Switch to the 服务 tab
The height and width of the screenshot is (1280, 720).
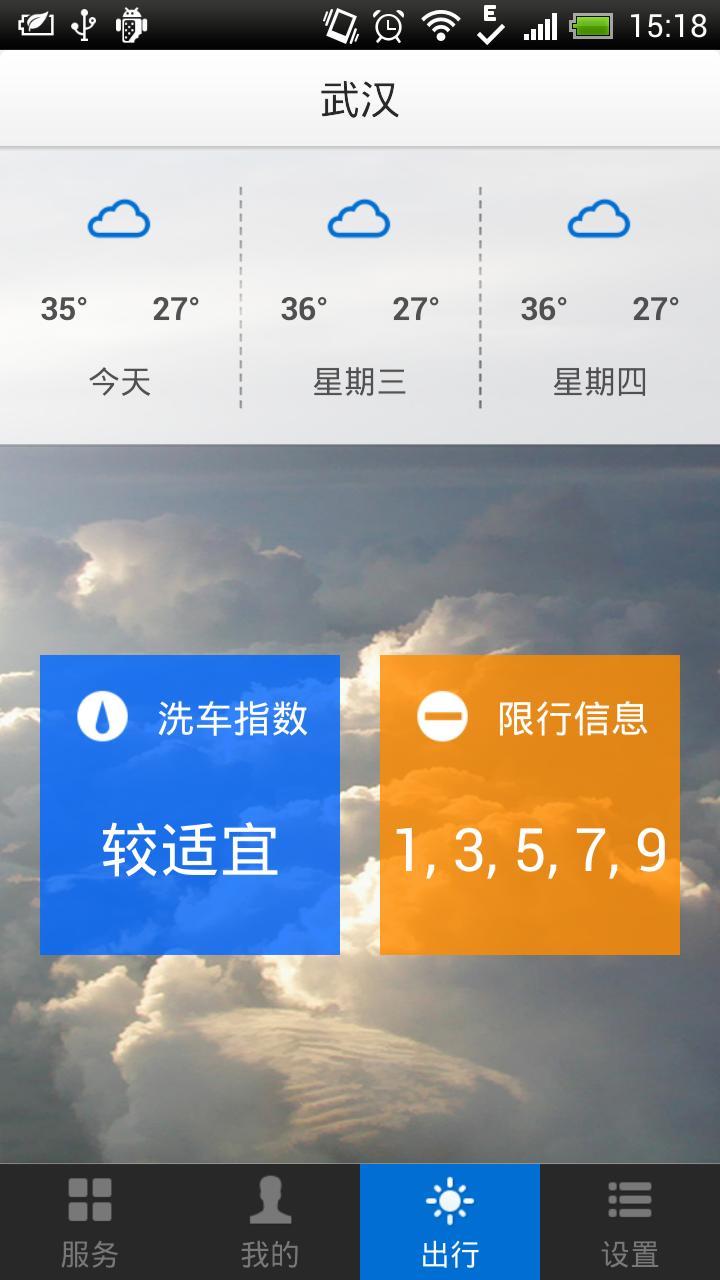(x=90, y=1222)
